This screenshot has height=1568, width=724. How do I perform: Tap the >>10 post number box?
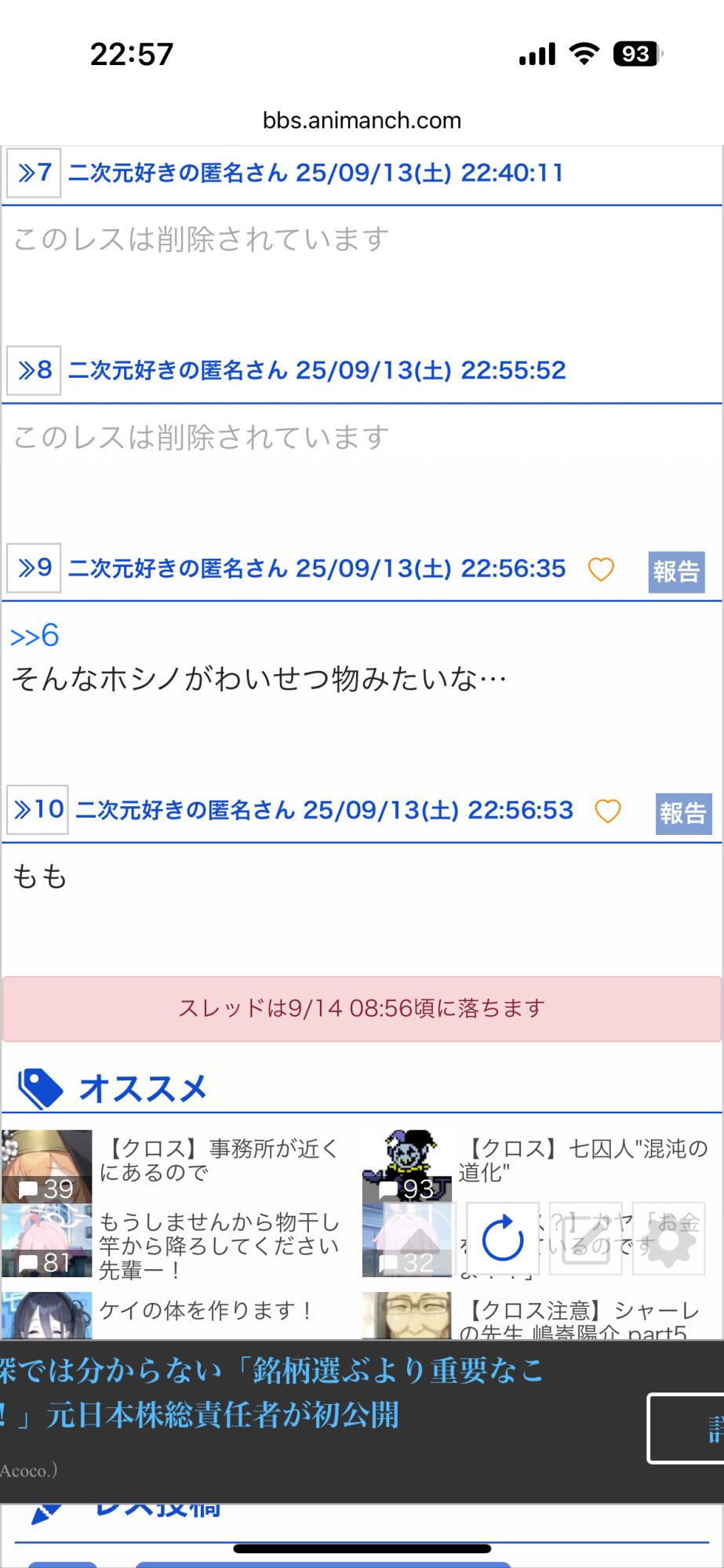coord(38,809)
